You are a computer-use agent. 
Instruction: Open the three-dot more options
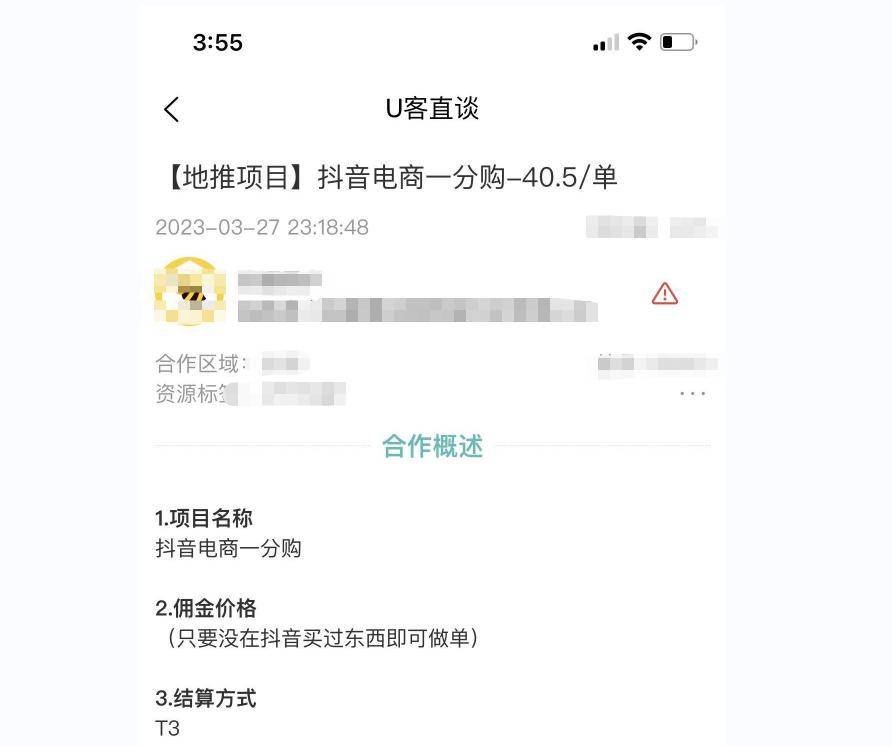693,394
